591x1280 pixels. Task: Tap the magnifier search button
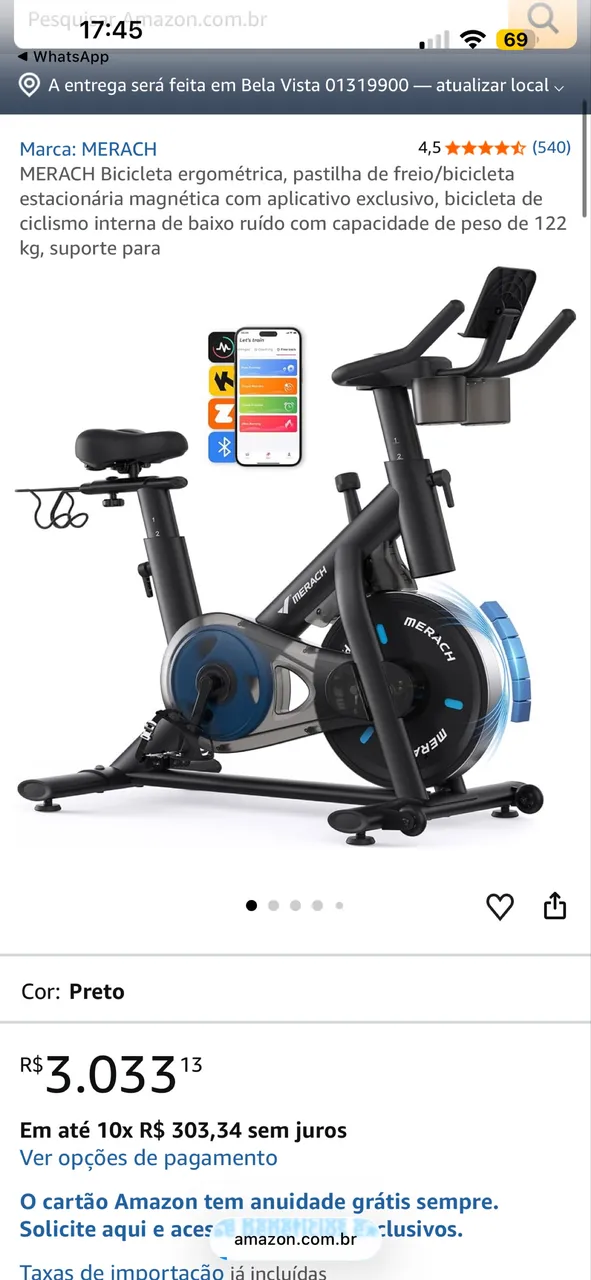pyautogui.click(x=542, y=20)
